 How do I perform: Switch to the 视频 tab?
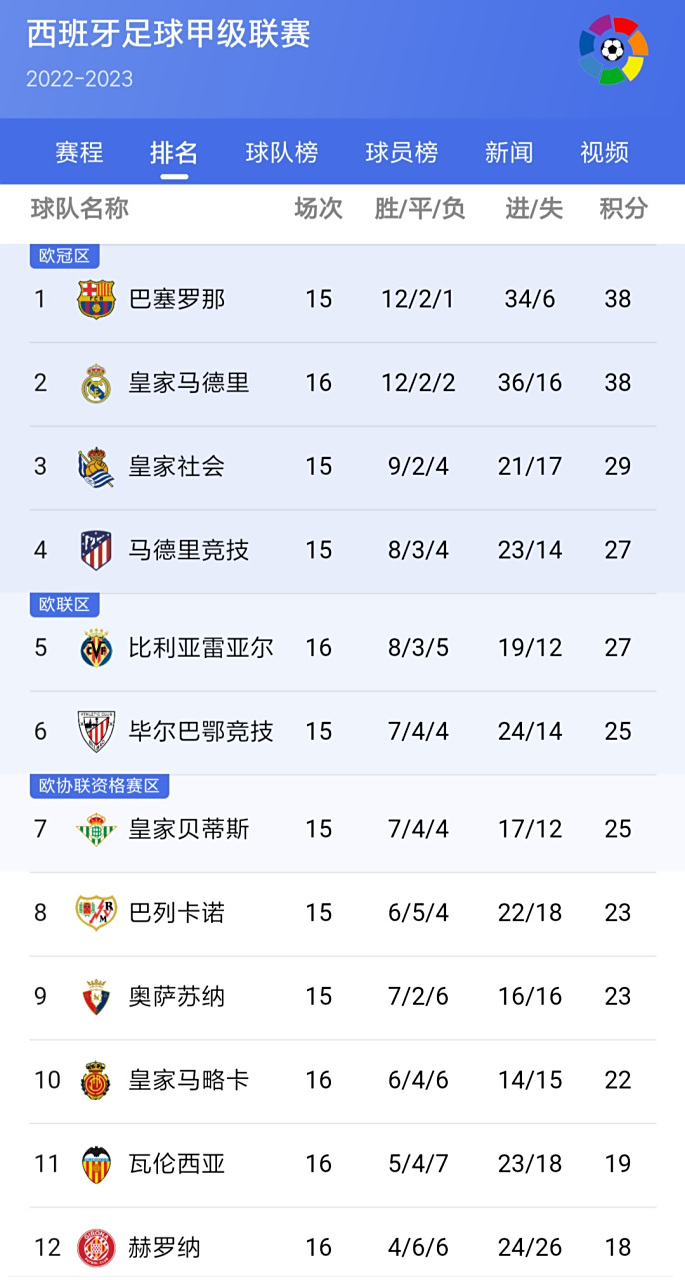(604, 152)
